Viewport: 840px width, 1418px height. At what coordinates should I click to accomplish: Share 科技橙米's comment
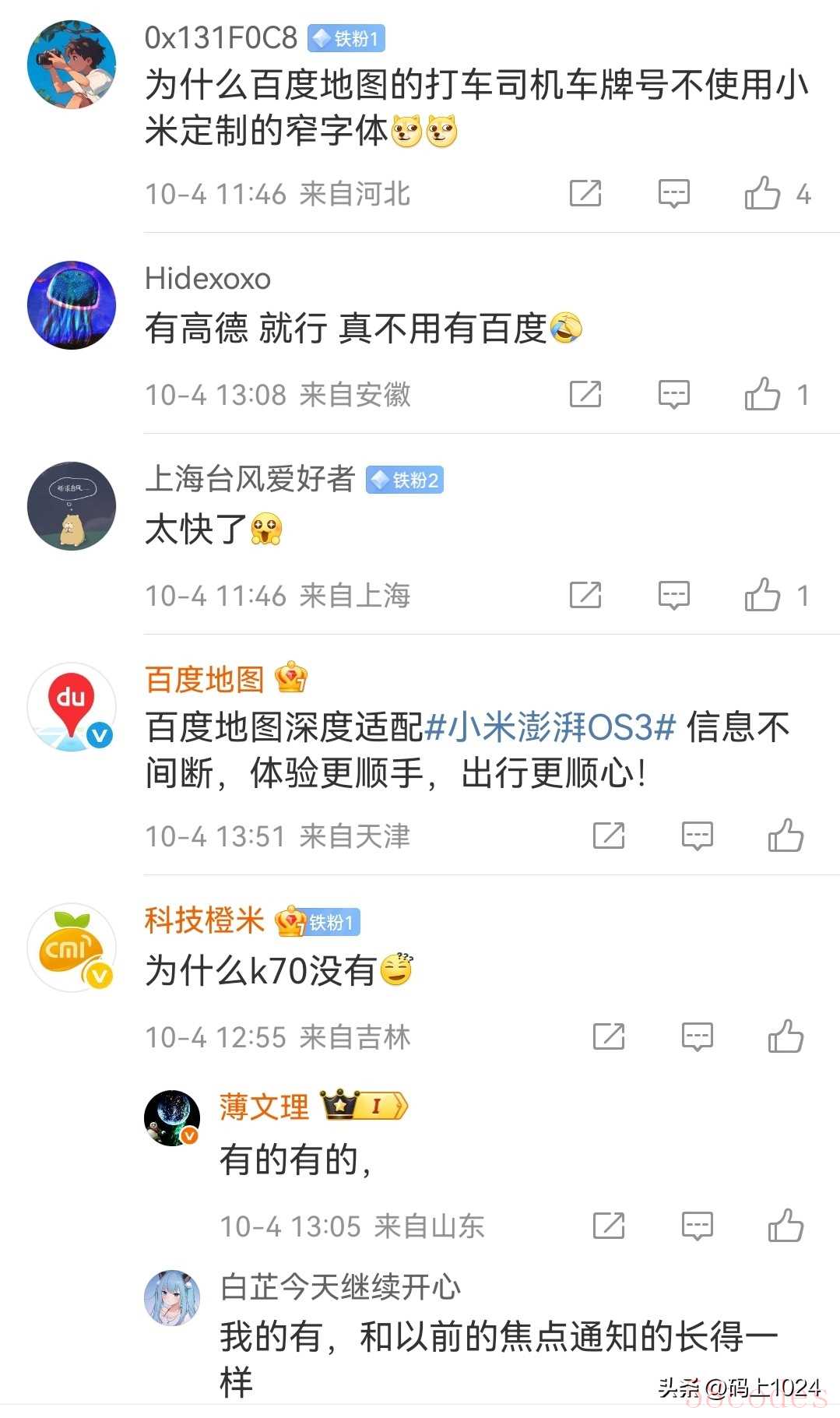(x=609, y=1036)
